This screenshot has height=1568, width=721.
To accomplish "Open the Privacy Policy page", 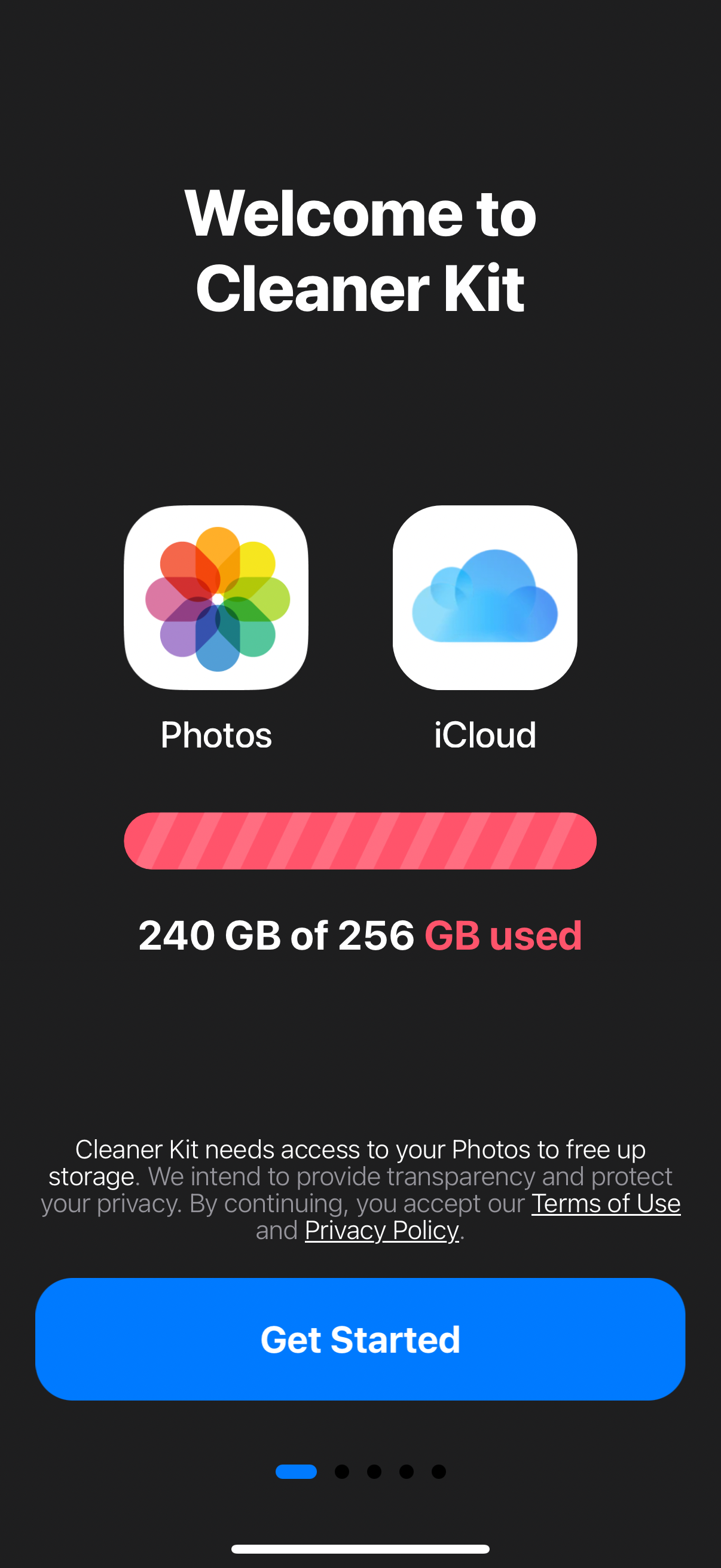I will point(381,1231).
